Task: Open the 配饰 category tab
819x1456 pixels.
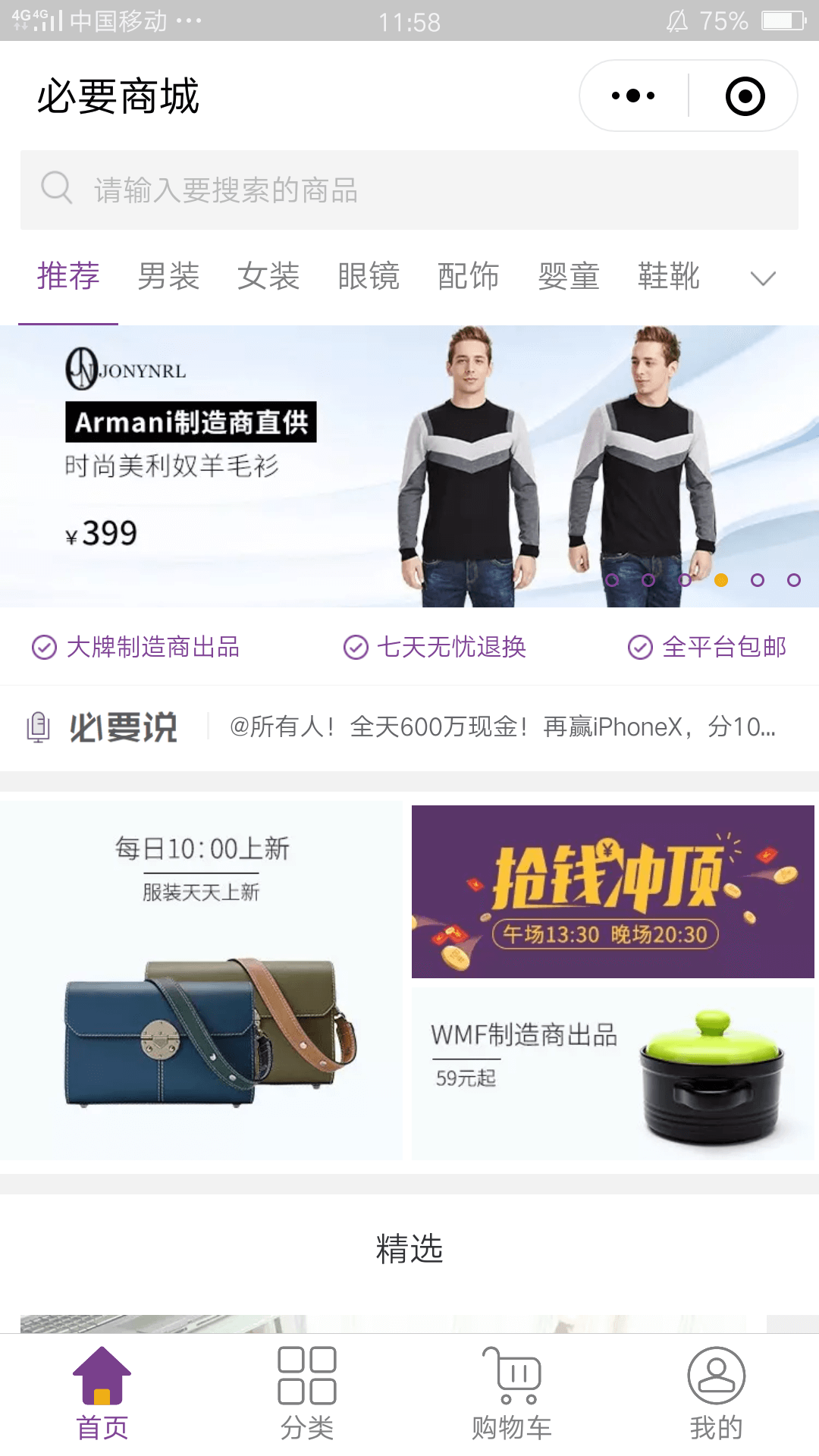Action: pos(469,276)
